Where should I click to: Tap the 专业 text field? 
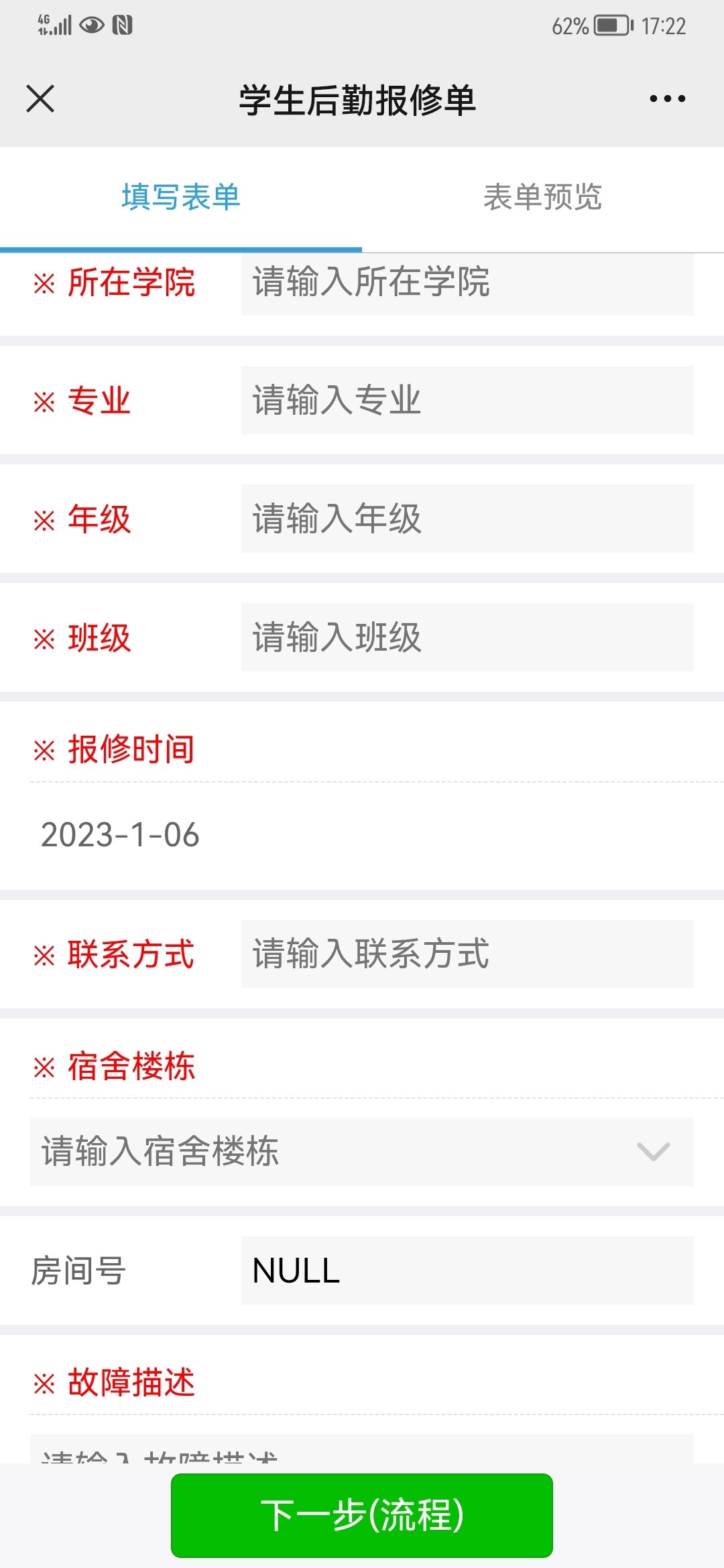(467, 400)
